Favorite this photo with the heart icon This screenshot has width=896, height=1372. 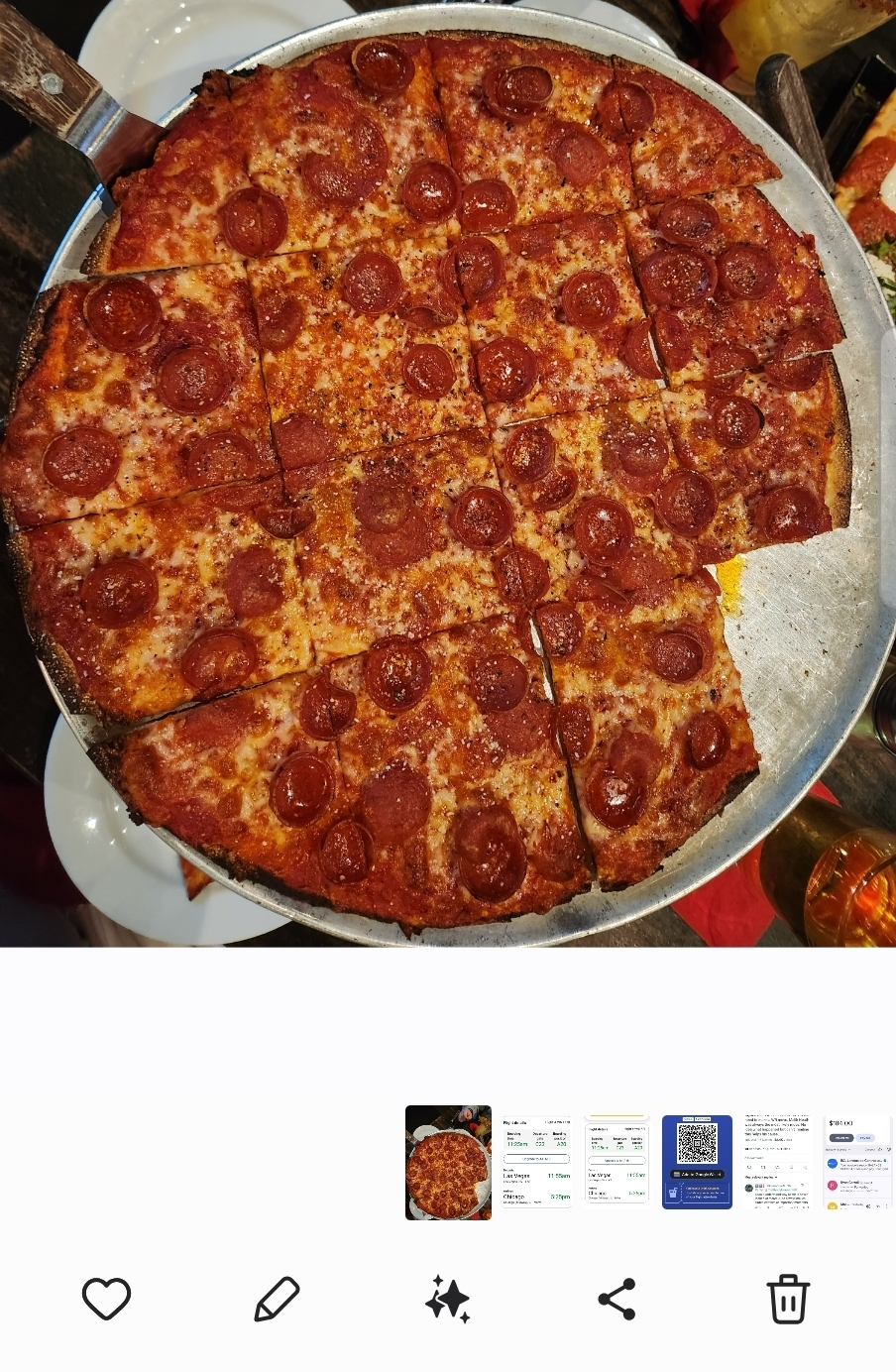coord(106,1299)
